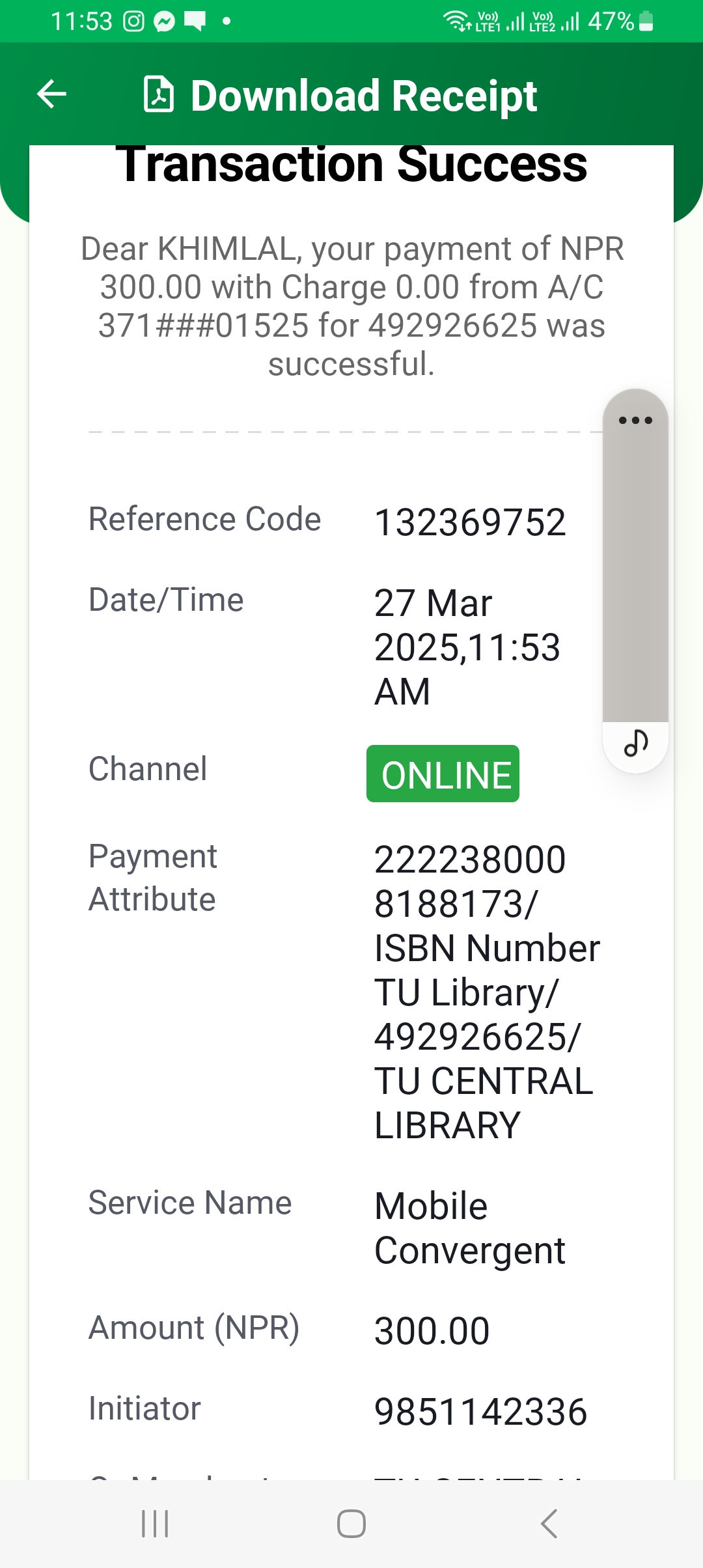Go back using the top arrow
The image size is (703, 1568).
pyautogui.click(x=51, y=94)
